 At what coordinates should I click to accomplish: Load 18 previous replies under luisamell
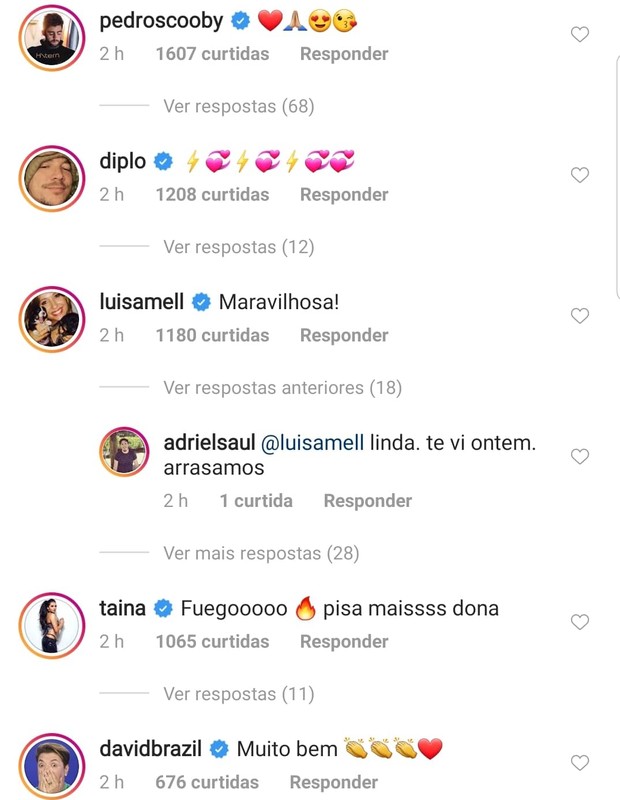[x=282, y=388]
